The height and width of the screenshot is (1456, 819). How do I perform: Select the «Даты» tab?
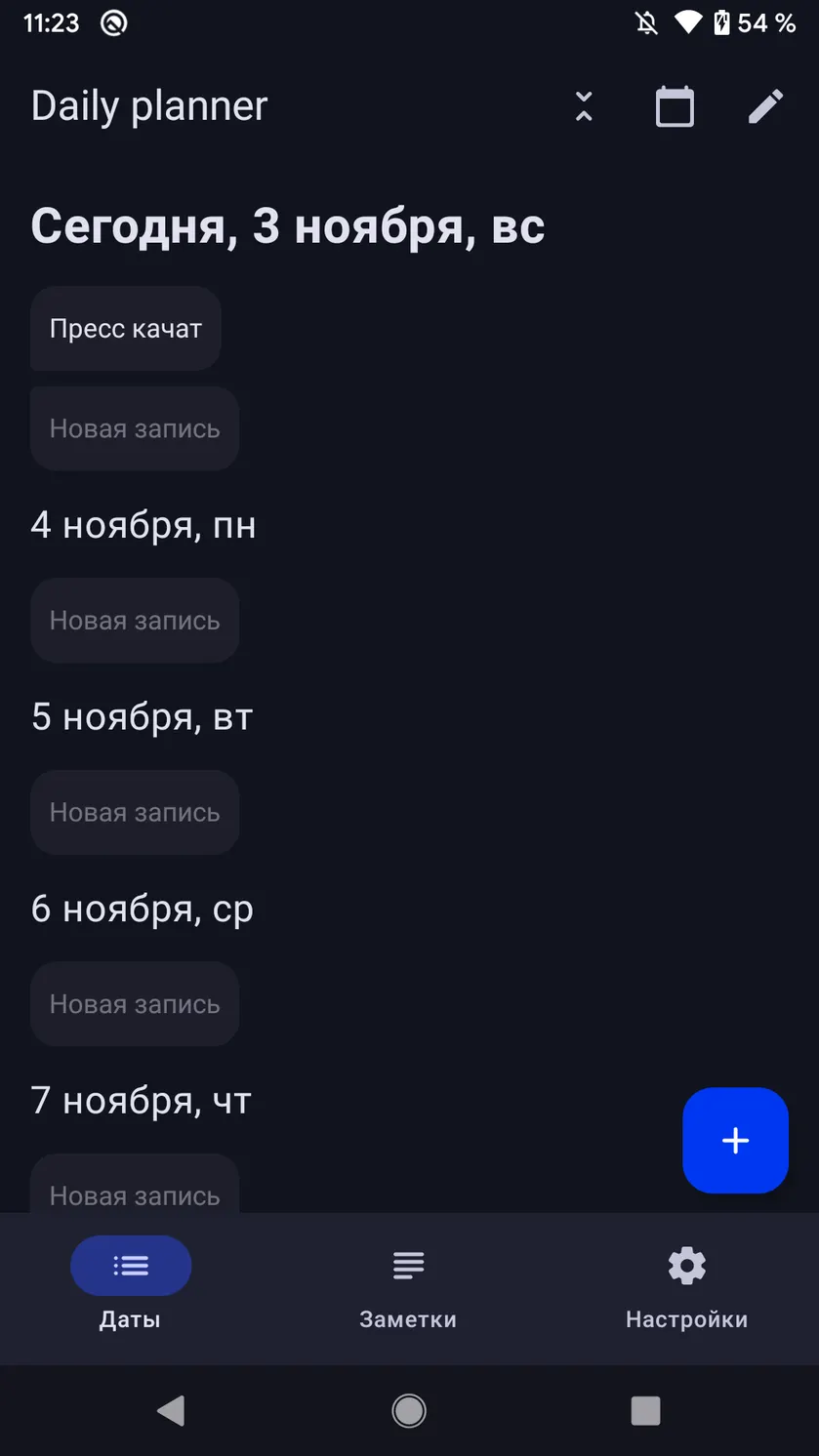tap(131, 1288)
